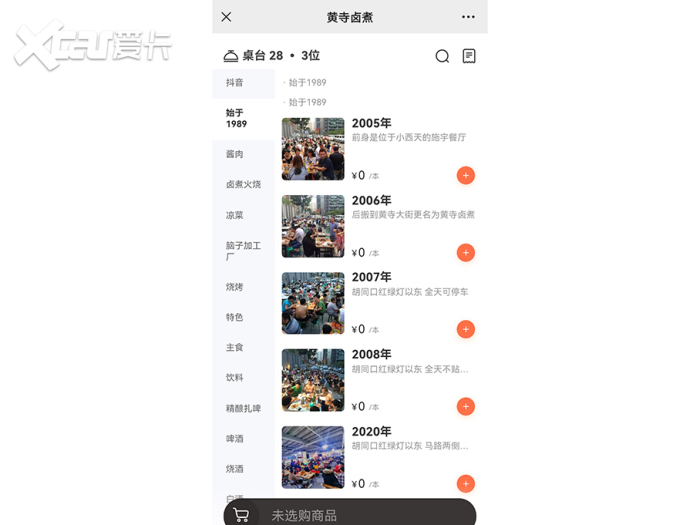700x525 pixels.
Task: Select the 抖音 category
Action: 235,83
